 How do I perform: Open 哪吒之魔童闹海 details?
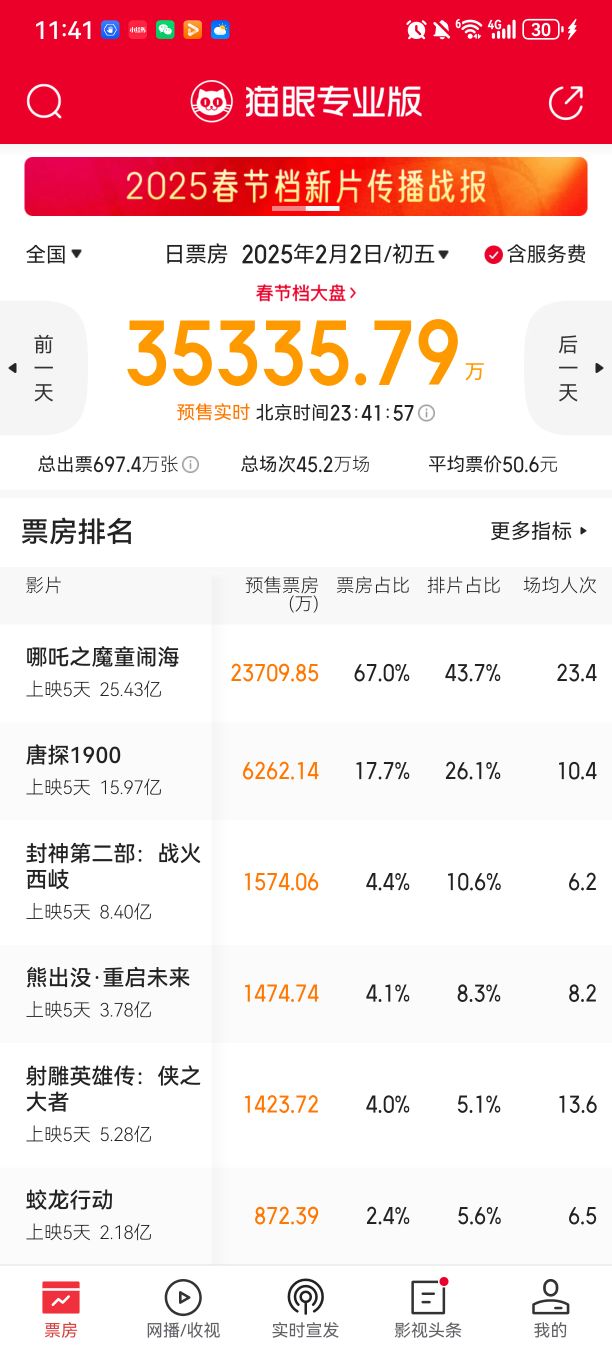coord(306,672)
